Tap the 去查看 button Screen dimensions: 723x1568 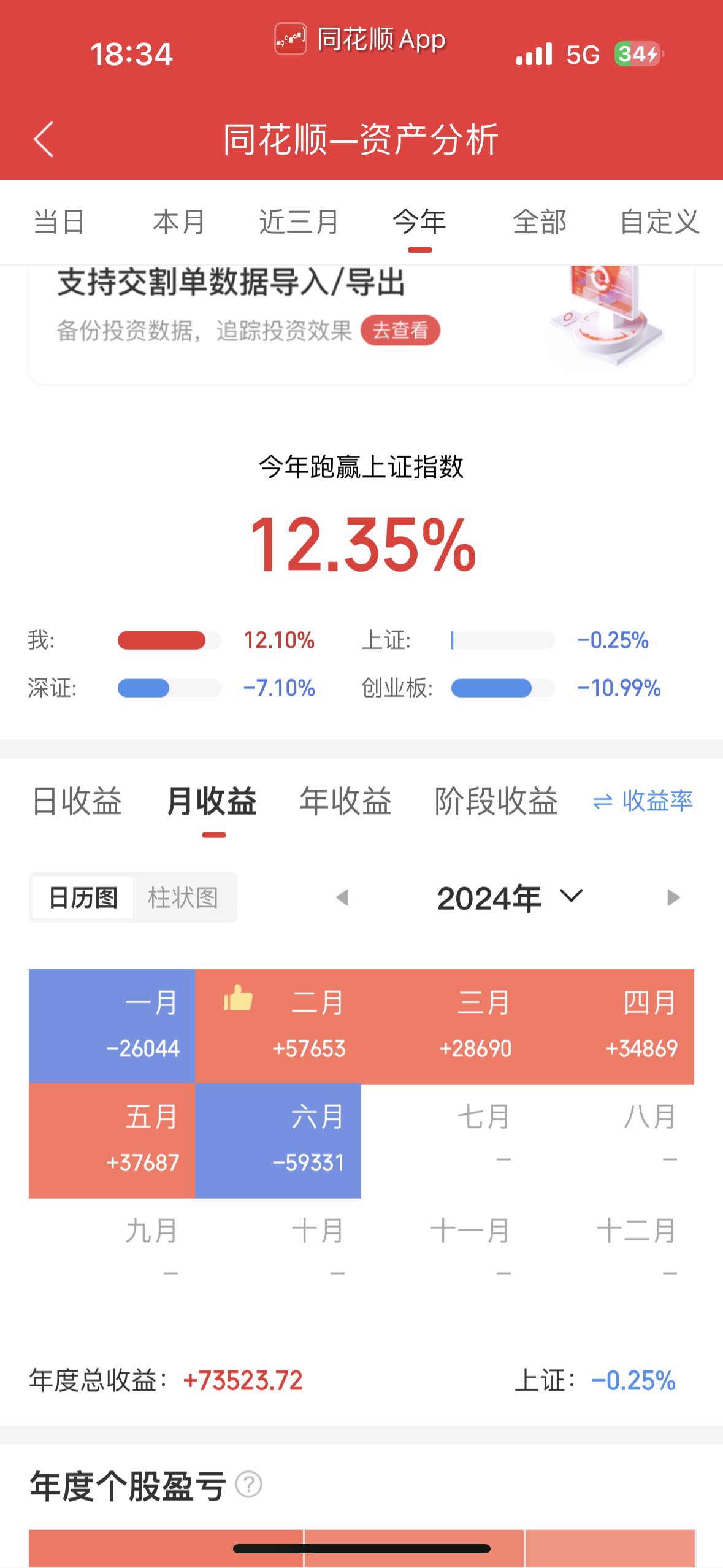click(x=400, y=331)
